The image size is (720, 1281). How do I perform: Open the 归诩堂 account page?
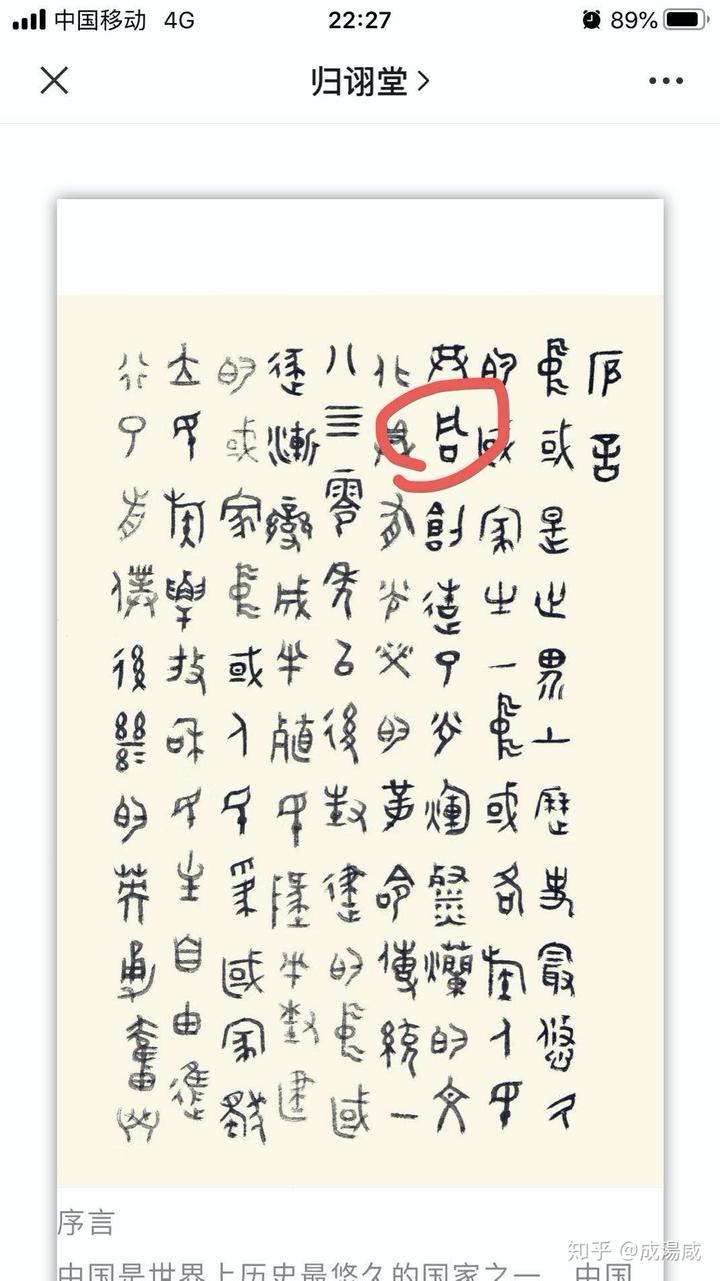[x=370, y=81]
